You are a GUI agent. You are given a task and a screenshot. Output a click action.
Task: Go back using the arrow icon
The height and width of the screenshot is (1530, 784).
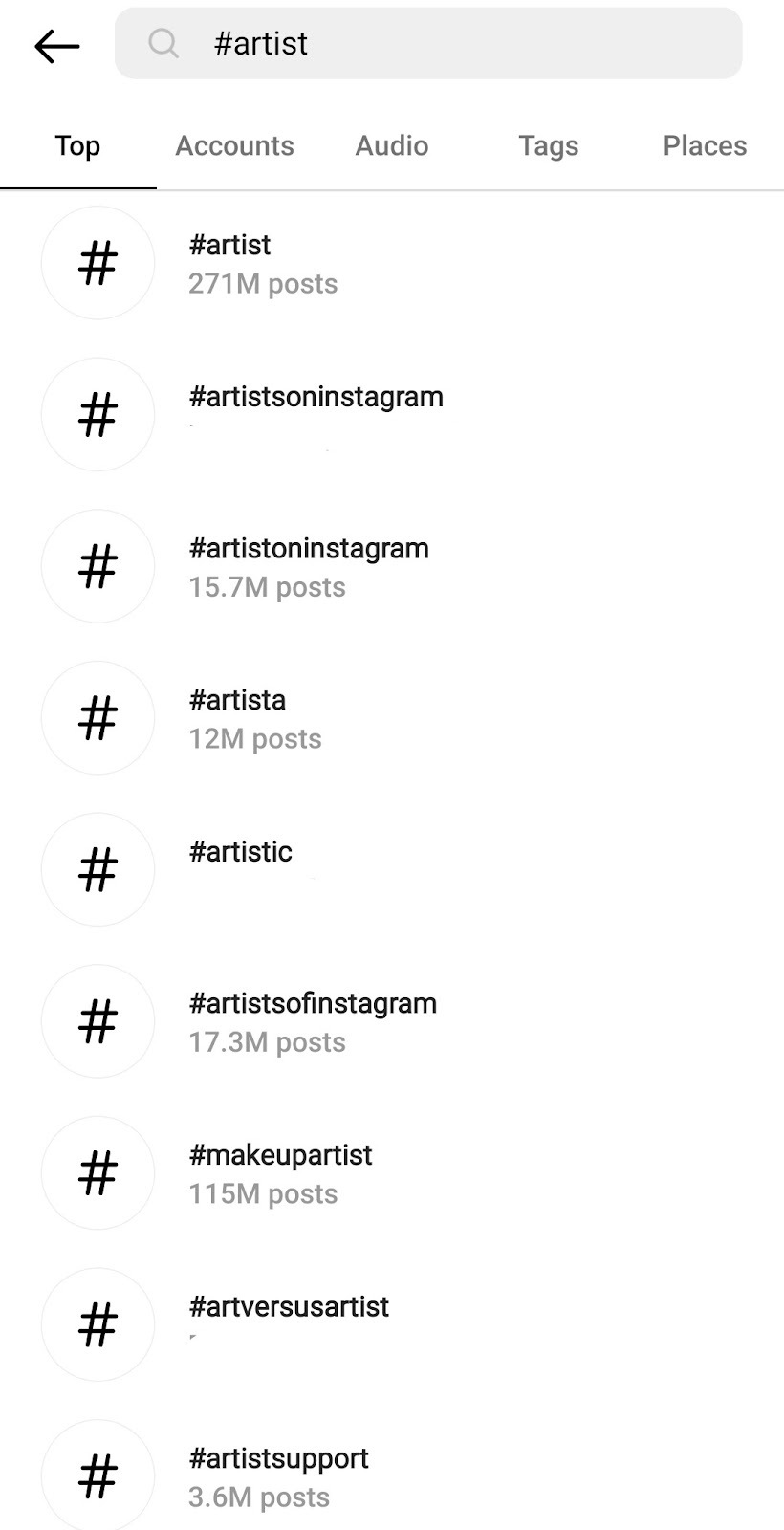coord(56,45)
